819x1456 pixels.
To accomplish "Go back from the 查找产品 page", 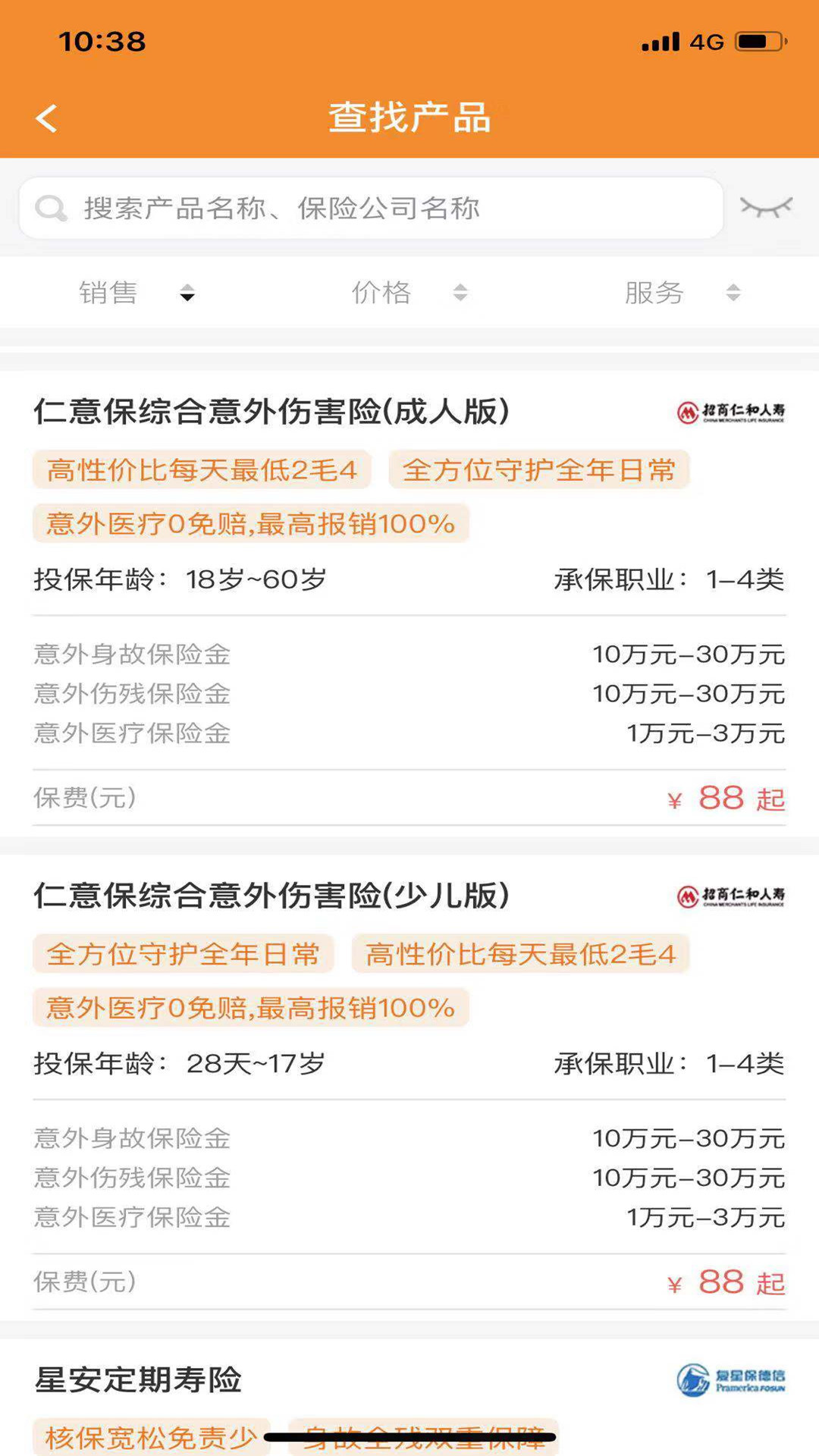I will coord(47,118).
